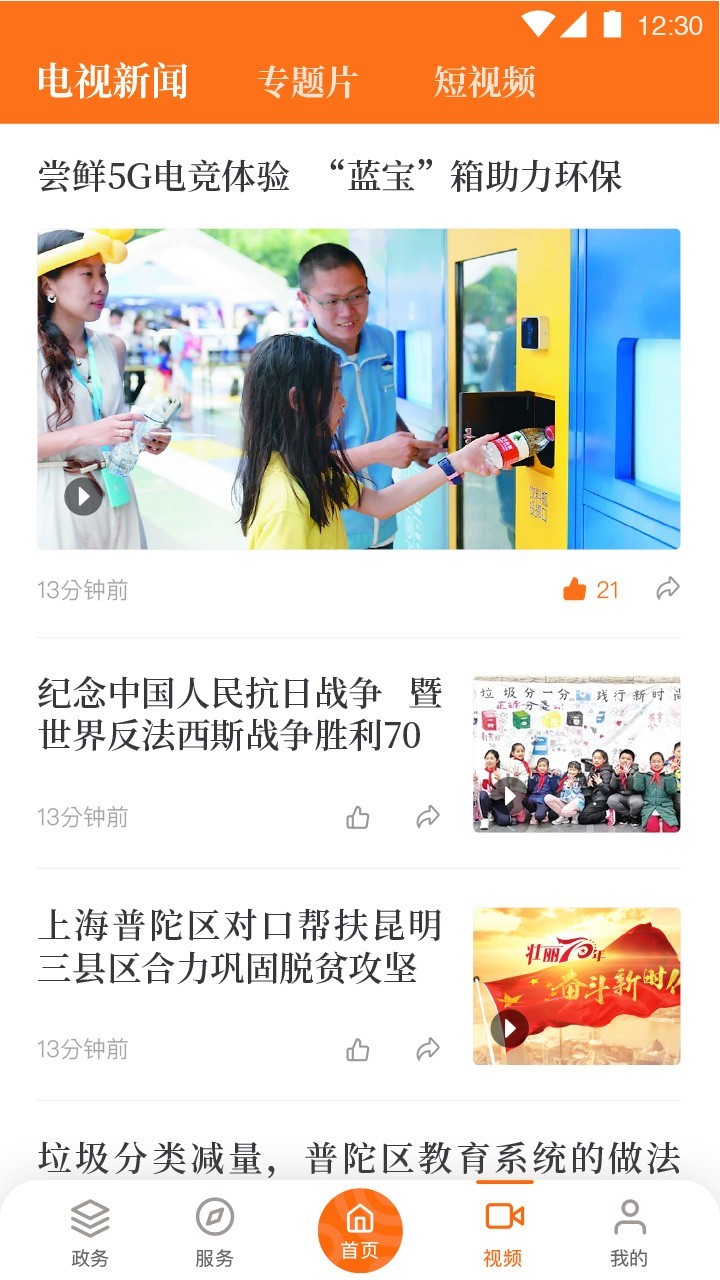The width and height of the screenshot is (720, 1280).
Task: Play the 纪念中国人民抗日战争 video thumbnail
Action: (x=511, y=796)
